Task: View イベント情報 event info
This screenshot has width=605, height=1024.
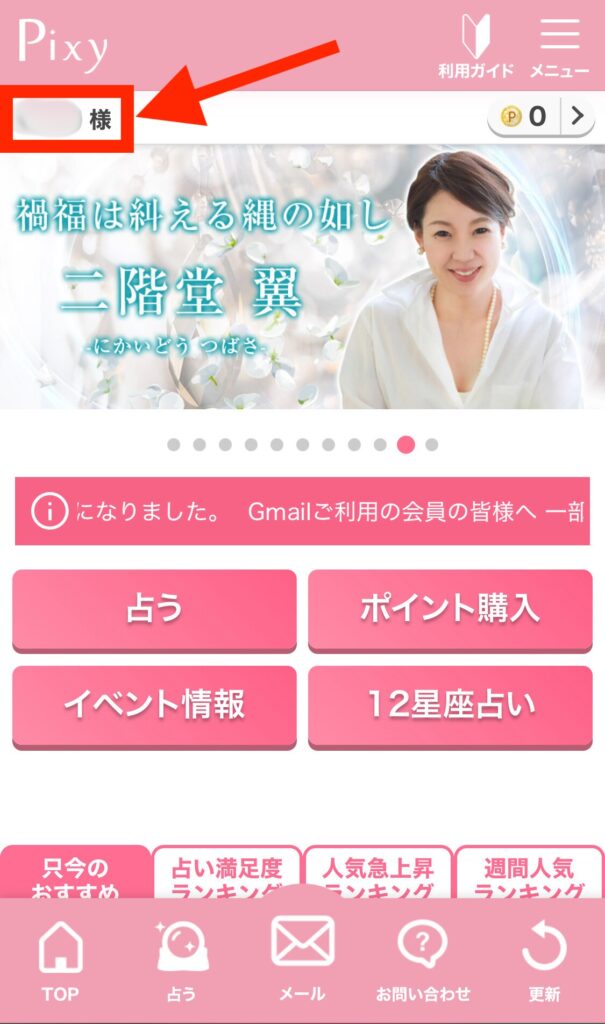Action: click(154, 705)
